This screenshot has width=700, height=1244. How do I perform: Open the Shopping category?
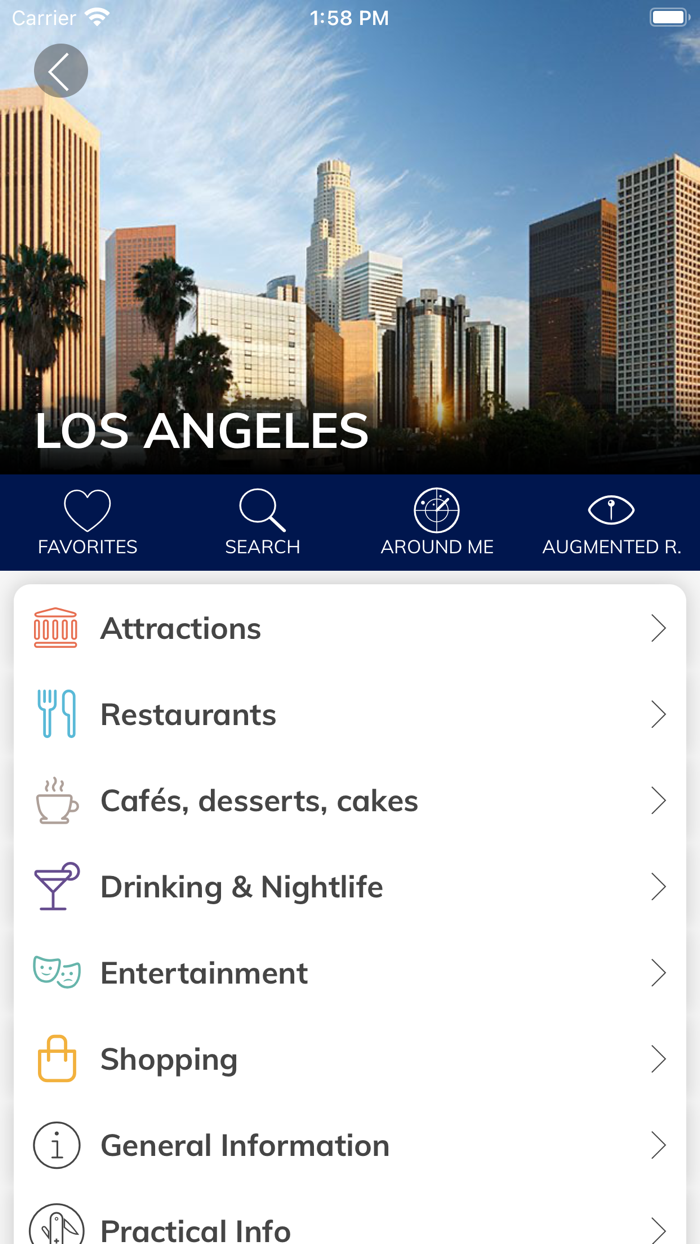[350, 1059]
